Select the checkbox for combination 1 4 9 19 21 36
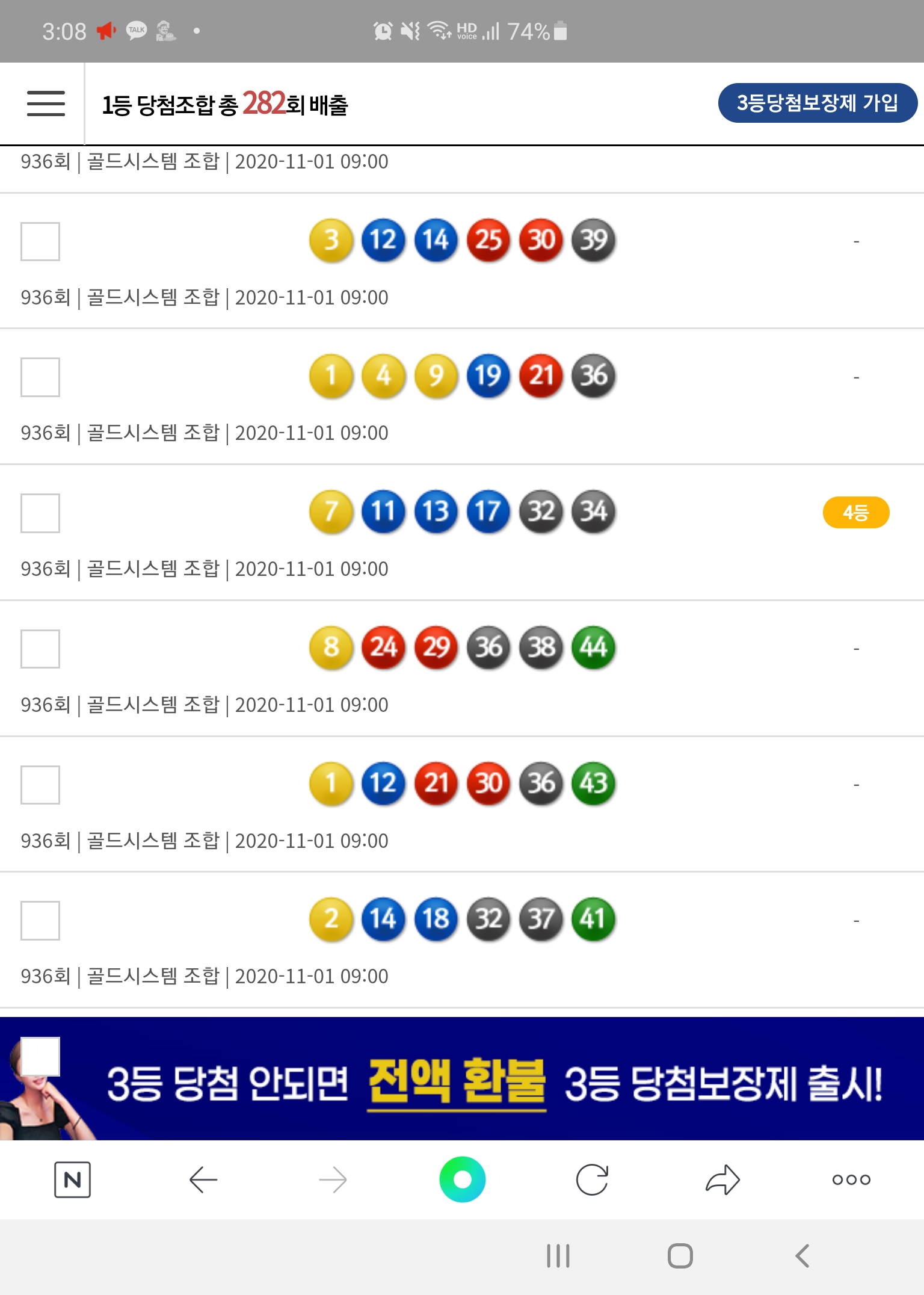The height and width of the screenshot is (1295, 924). (40, 377)
